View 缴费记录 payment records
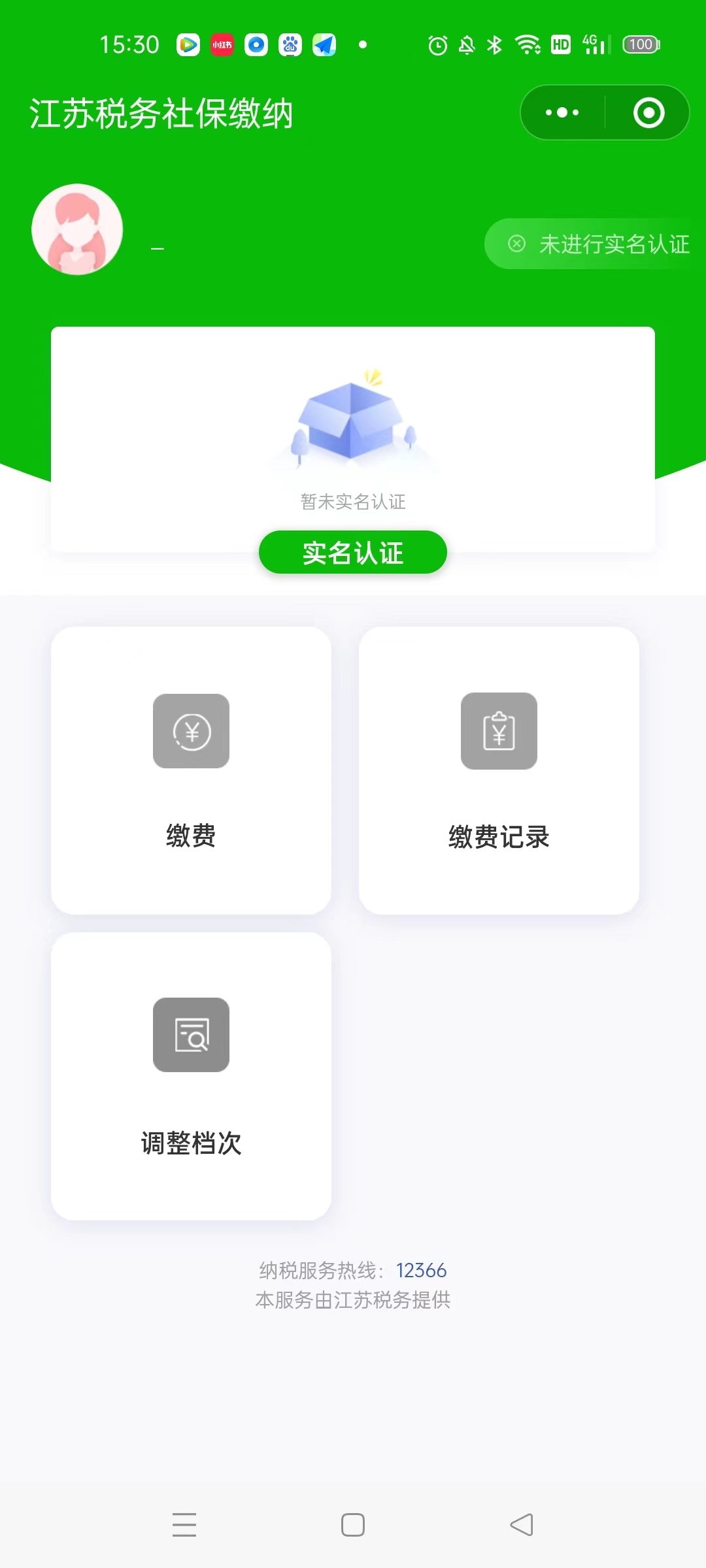706x1568 pixels. click(x=499, y=771)
